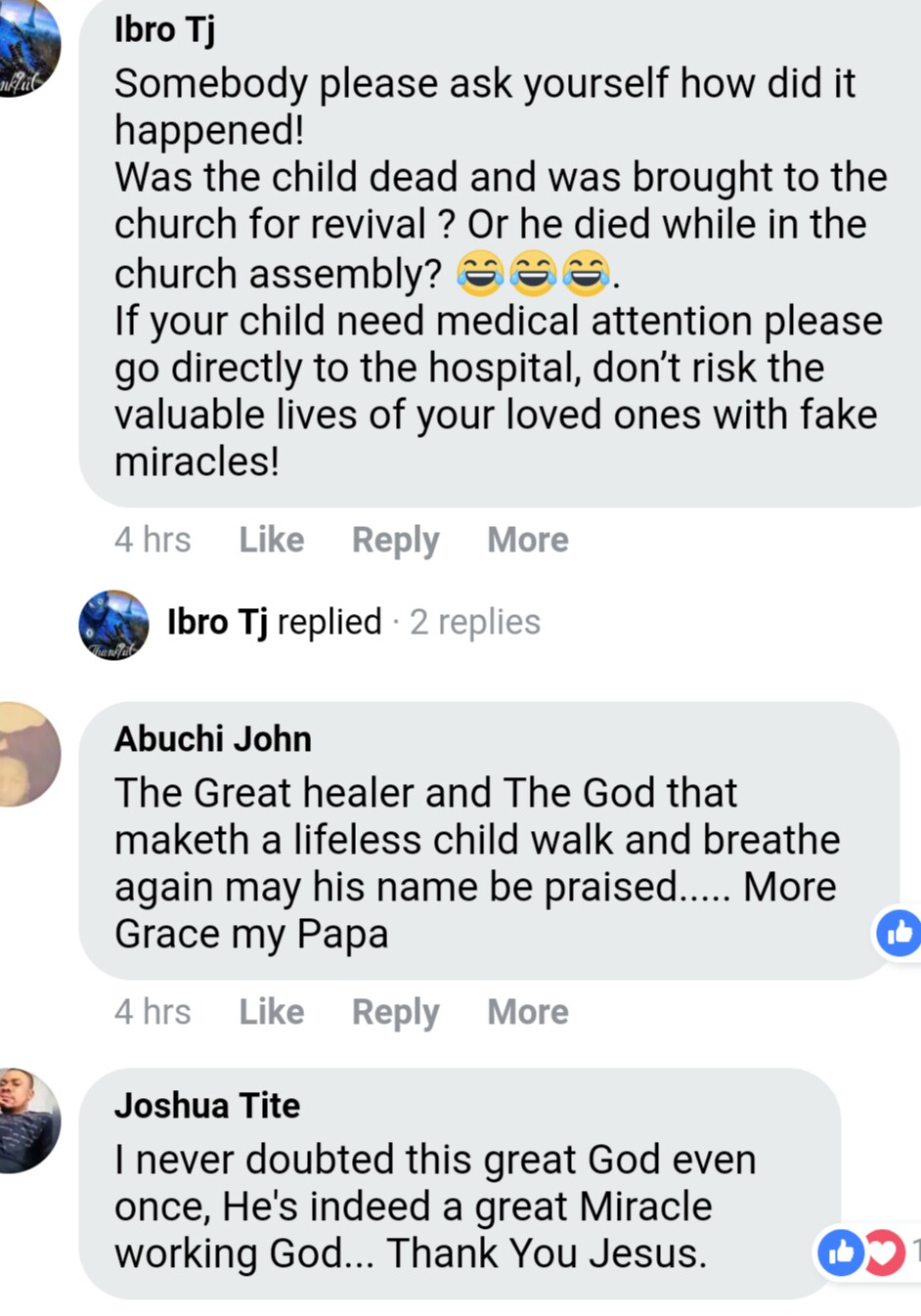Open Abuchi John's profile name
Screen dimensions: 921x1316
[212, 739]
